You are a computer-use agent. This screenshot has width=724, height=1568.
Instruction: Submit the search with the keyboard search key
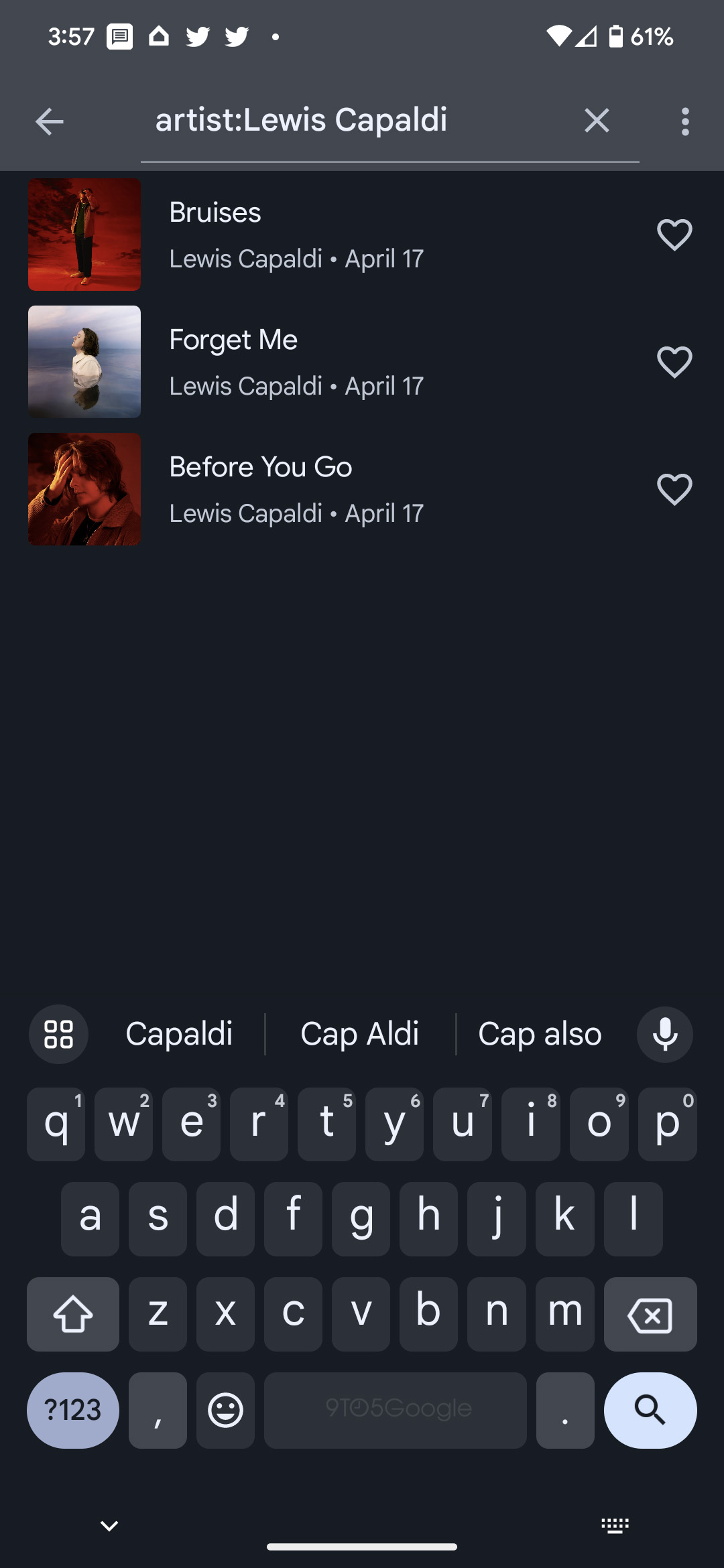650,1410
